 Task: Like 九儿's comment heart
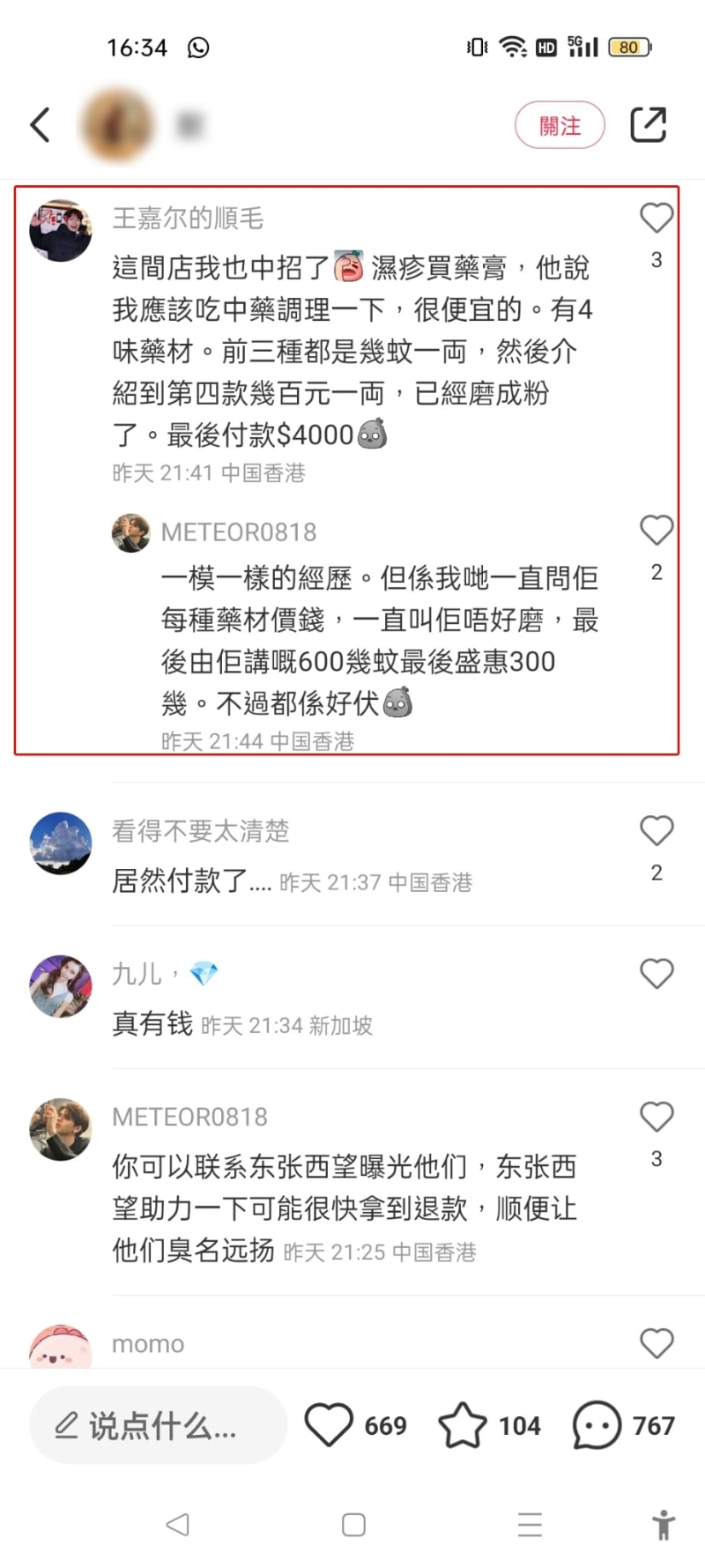pos(657,974)
